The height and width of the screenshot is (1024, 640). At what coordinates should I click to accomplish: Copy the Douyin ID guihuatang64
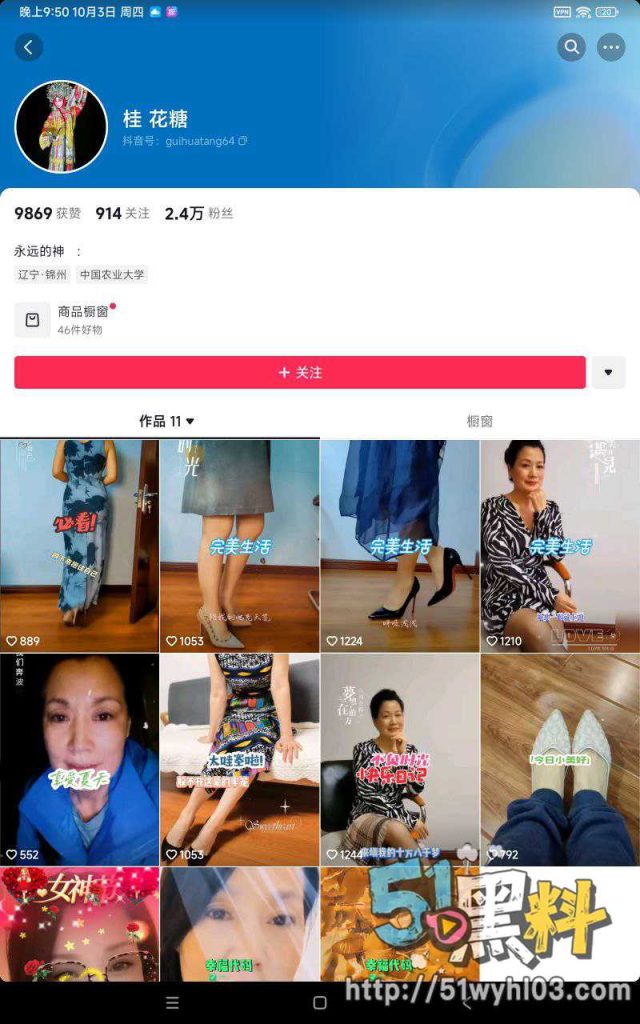pyautogui.click(x=243, y=142)
